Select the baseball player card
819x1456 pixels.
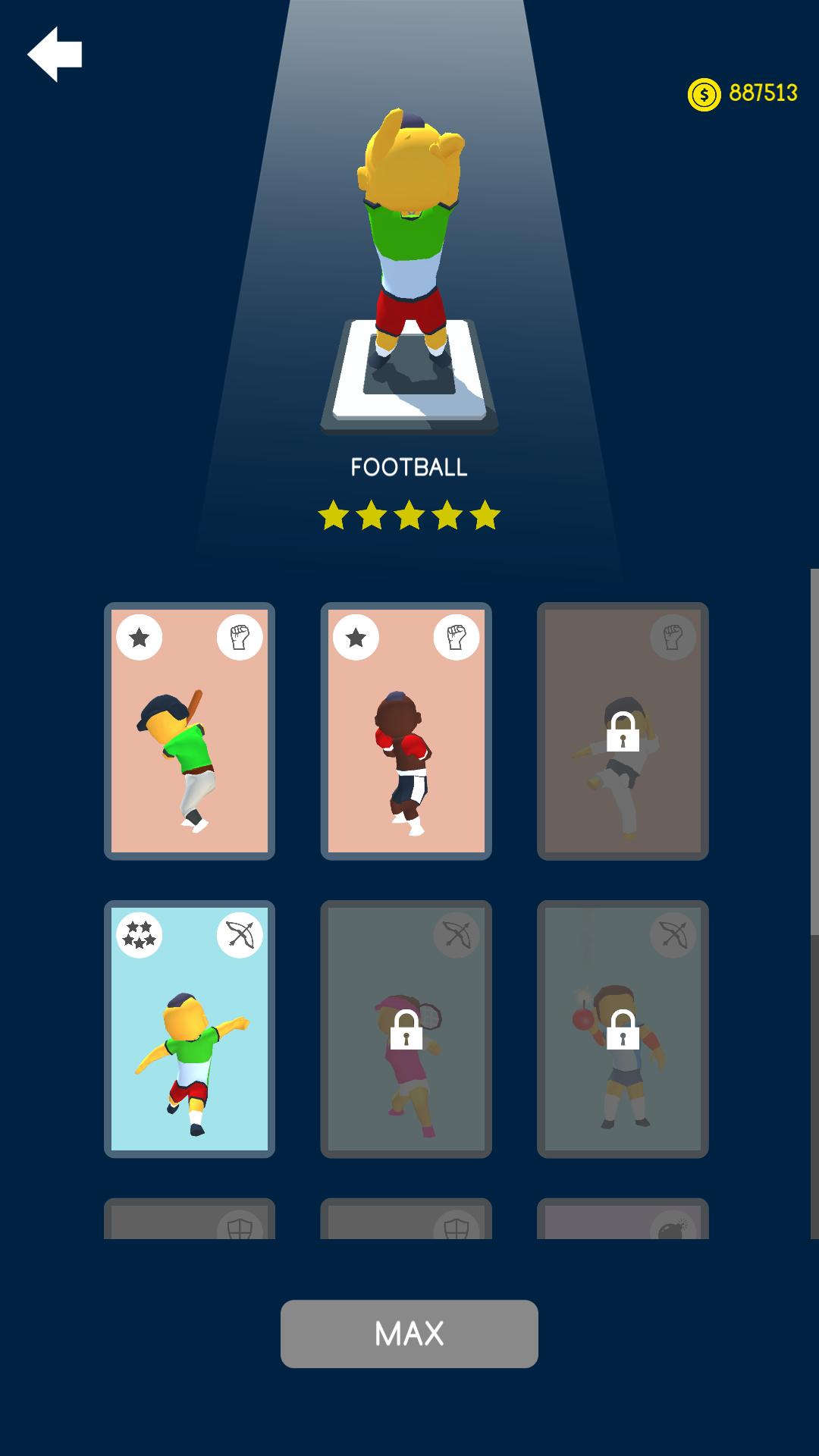(x=190, y=731)
